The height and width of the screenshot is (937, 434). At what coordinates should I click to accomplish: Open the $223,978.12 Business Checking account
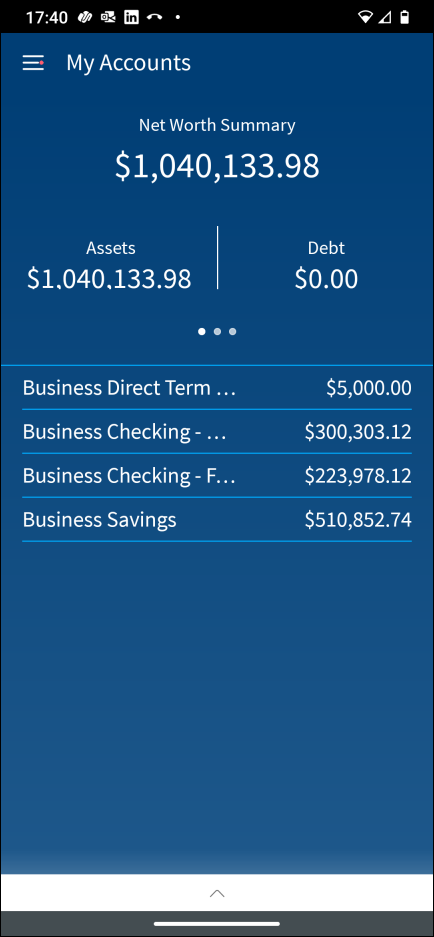click(217, 476)
